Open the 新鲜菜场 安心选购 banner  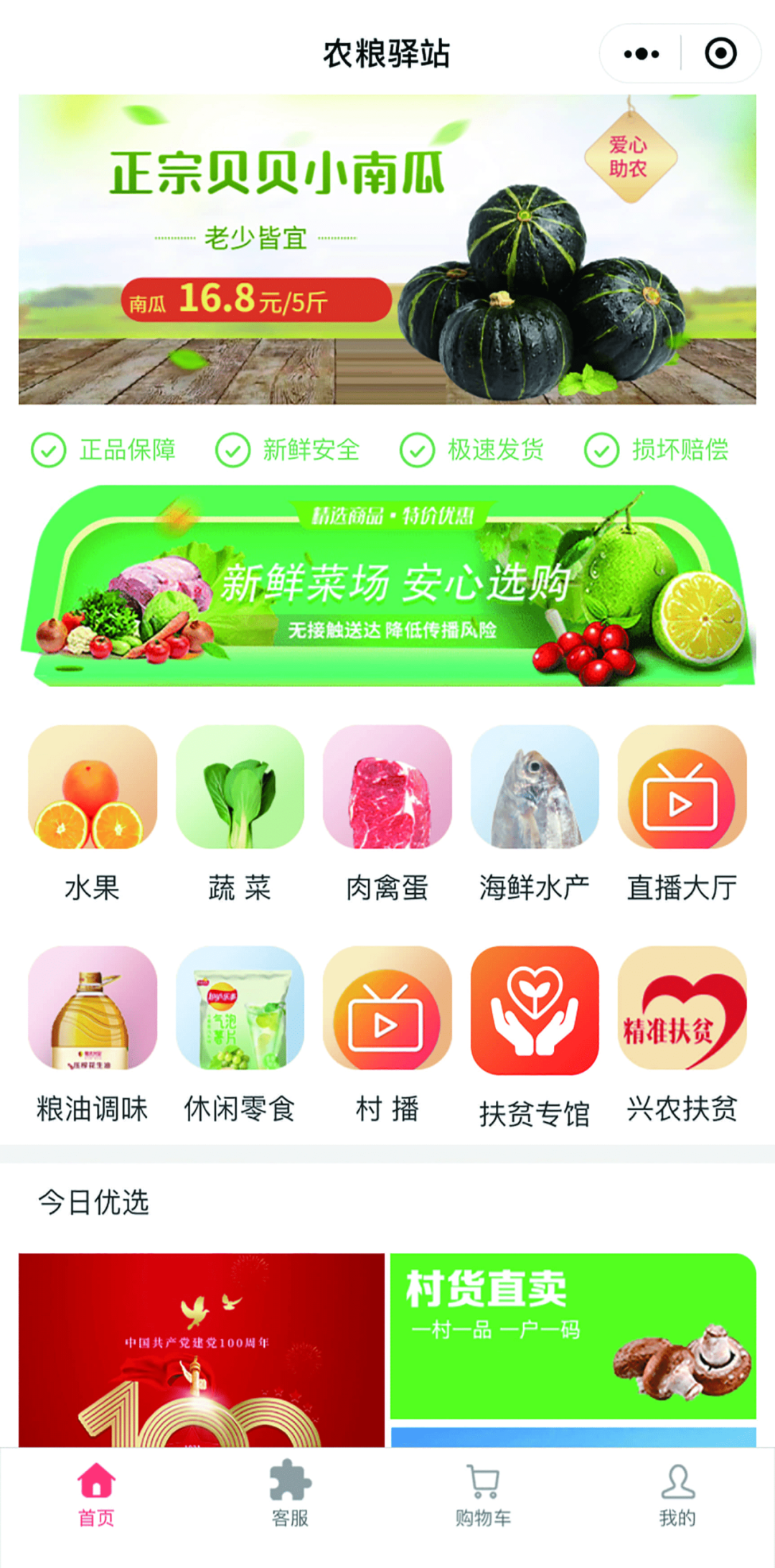click(387, 587)
